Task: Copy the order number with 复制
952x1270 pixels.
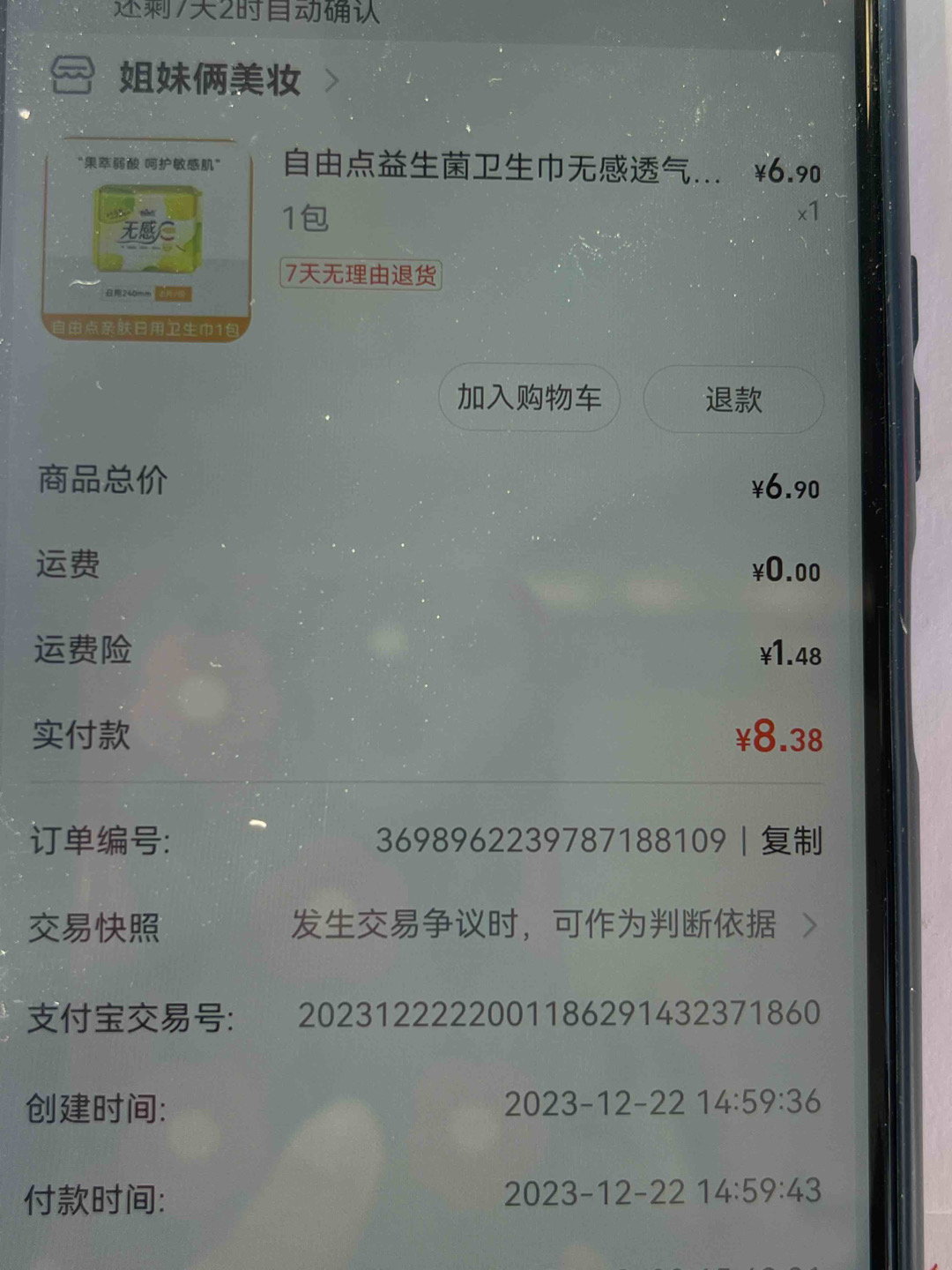Action: tap(792, 840)
